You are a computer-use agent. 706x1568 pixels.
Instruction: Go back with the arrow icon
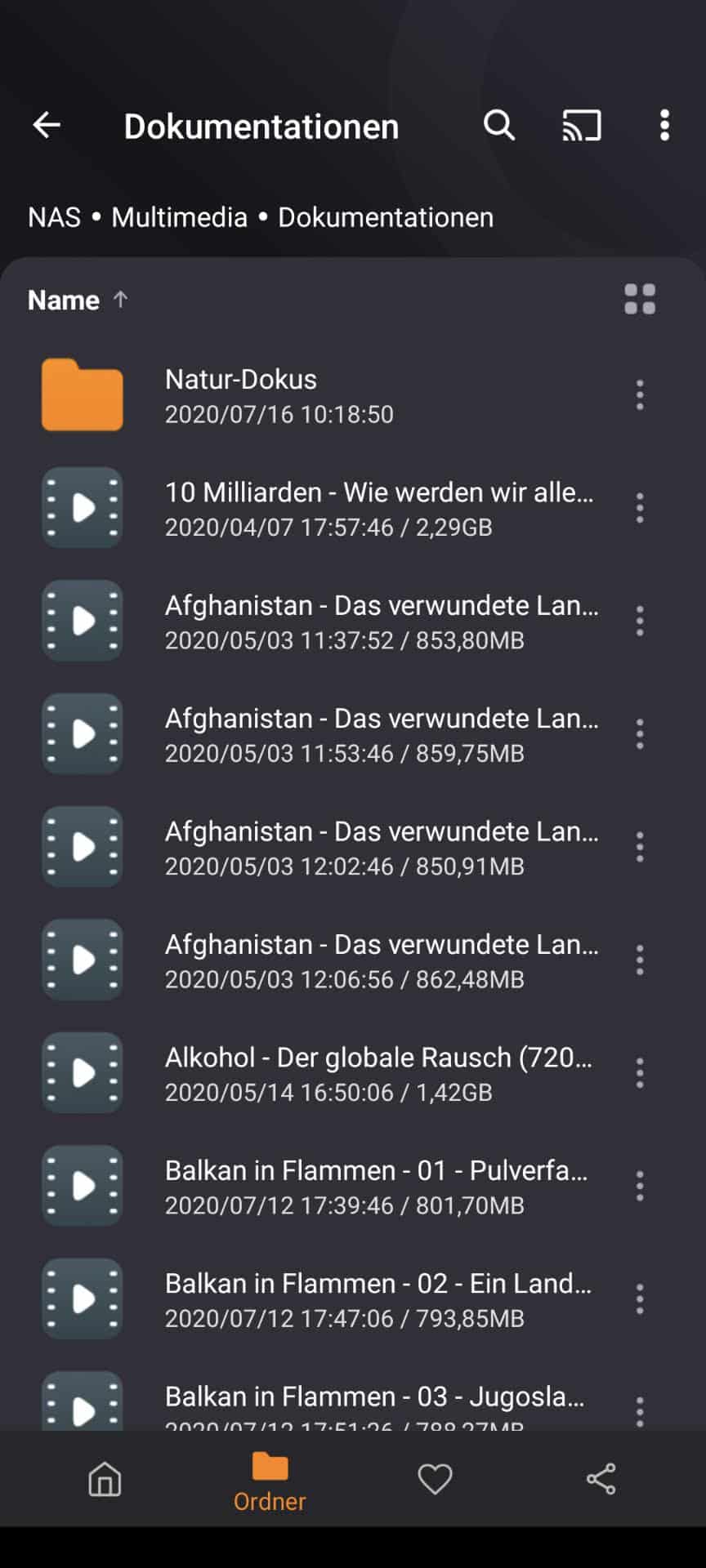(x=47, y=125)
